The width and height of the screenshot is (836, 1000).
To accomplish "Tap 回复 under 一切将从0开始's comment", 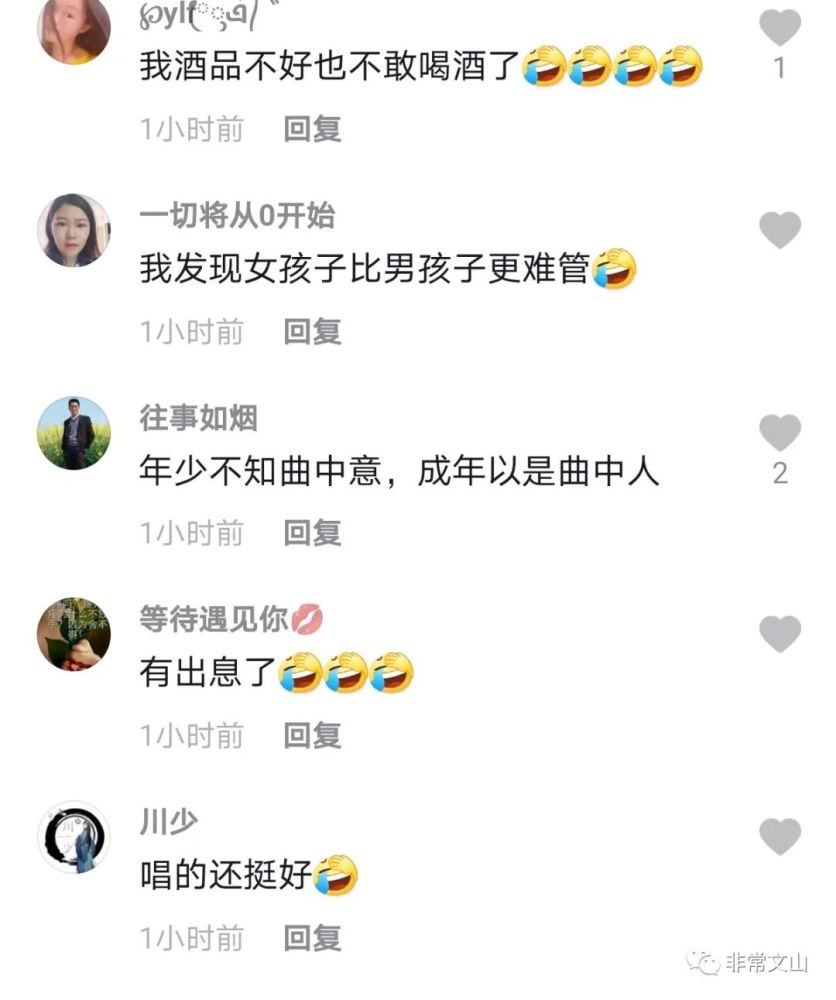I will 312,332.
